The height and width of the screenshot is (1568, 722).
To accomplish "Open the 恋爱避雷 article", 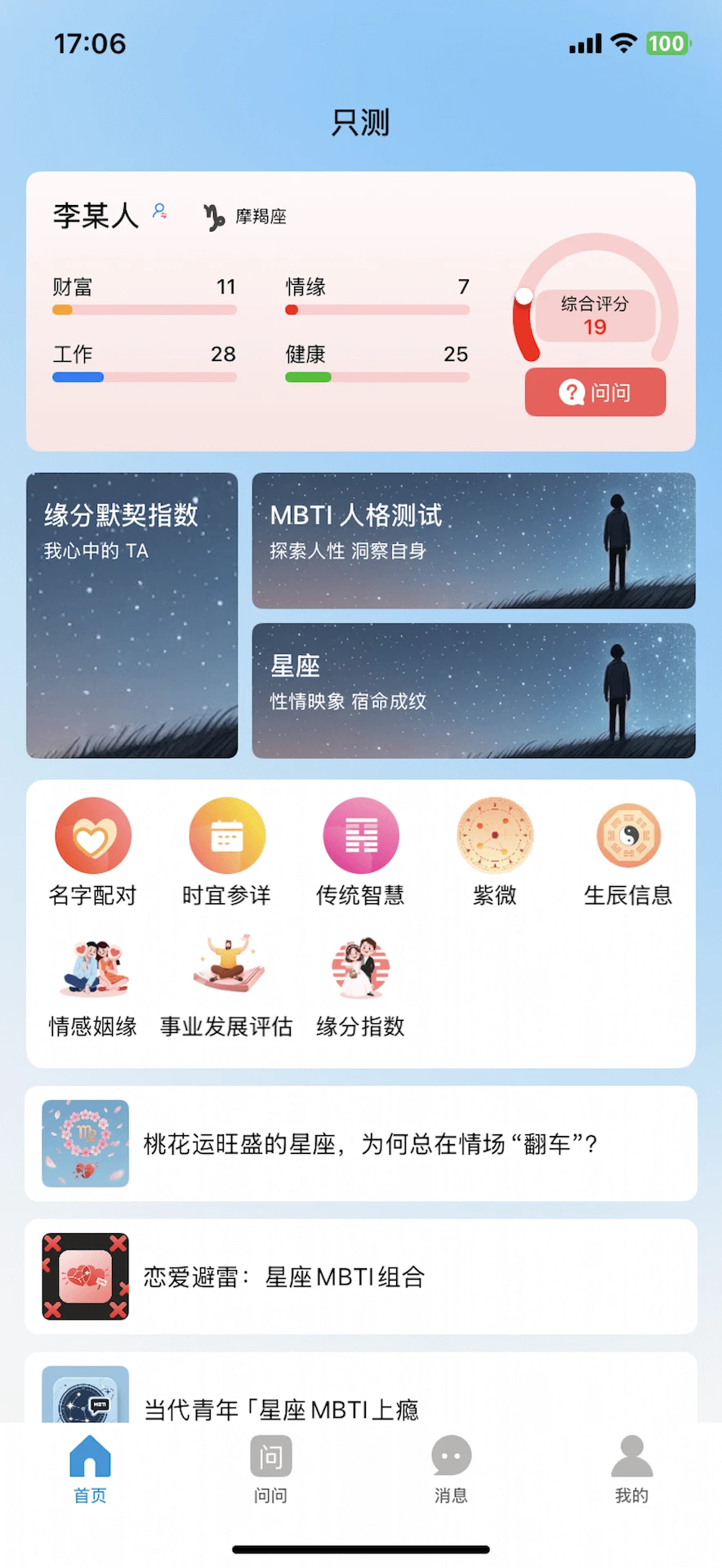I will (361, 1276).
